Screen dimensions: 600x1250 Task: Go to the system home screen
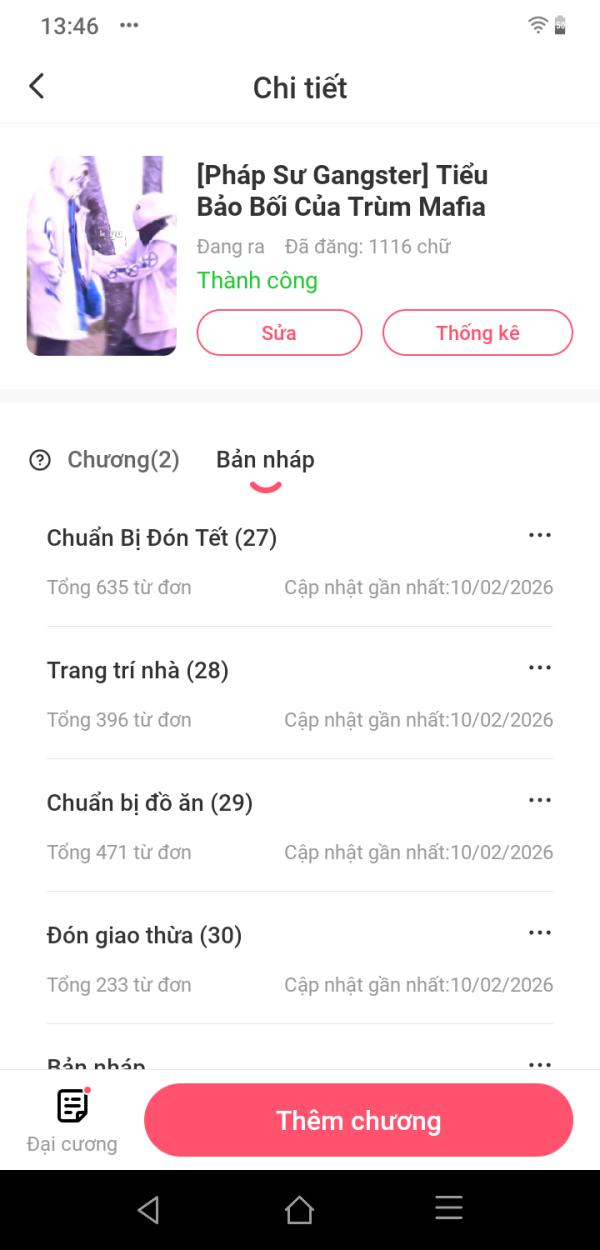(x=299, y=1210)
